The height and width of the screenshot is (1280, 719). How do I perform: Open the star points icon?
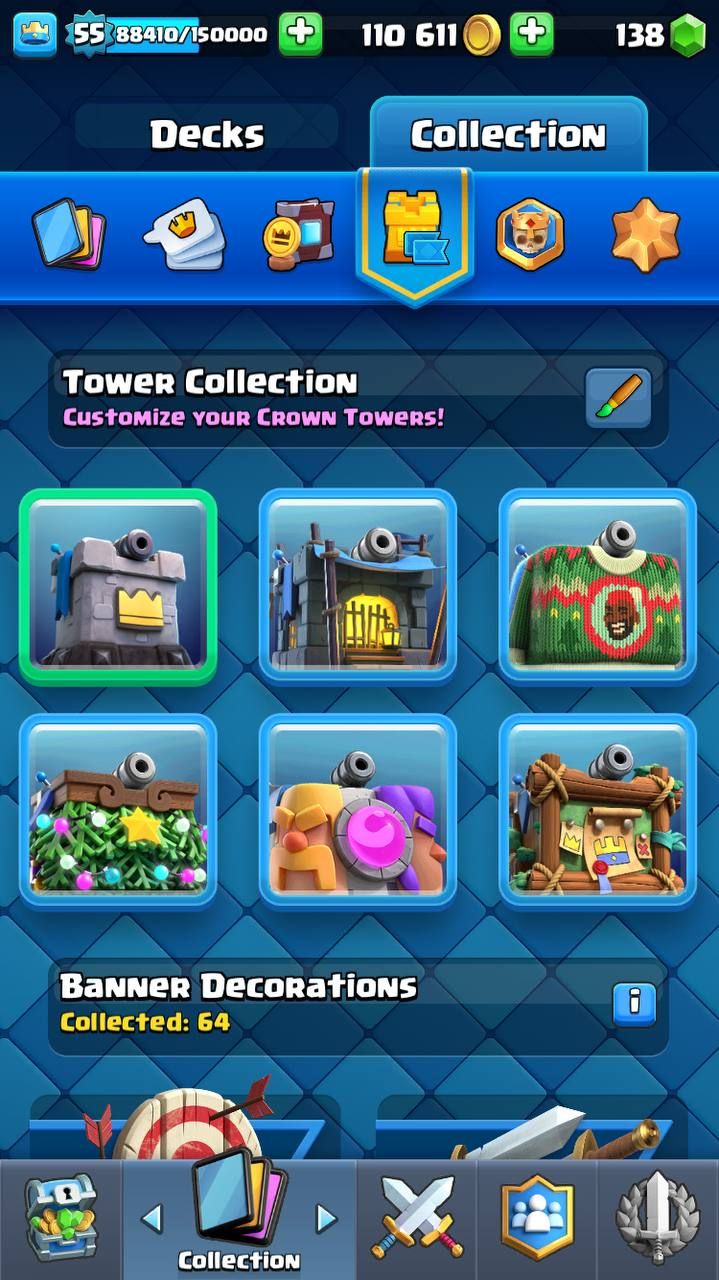click(645, 236)
